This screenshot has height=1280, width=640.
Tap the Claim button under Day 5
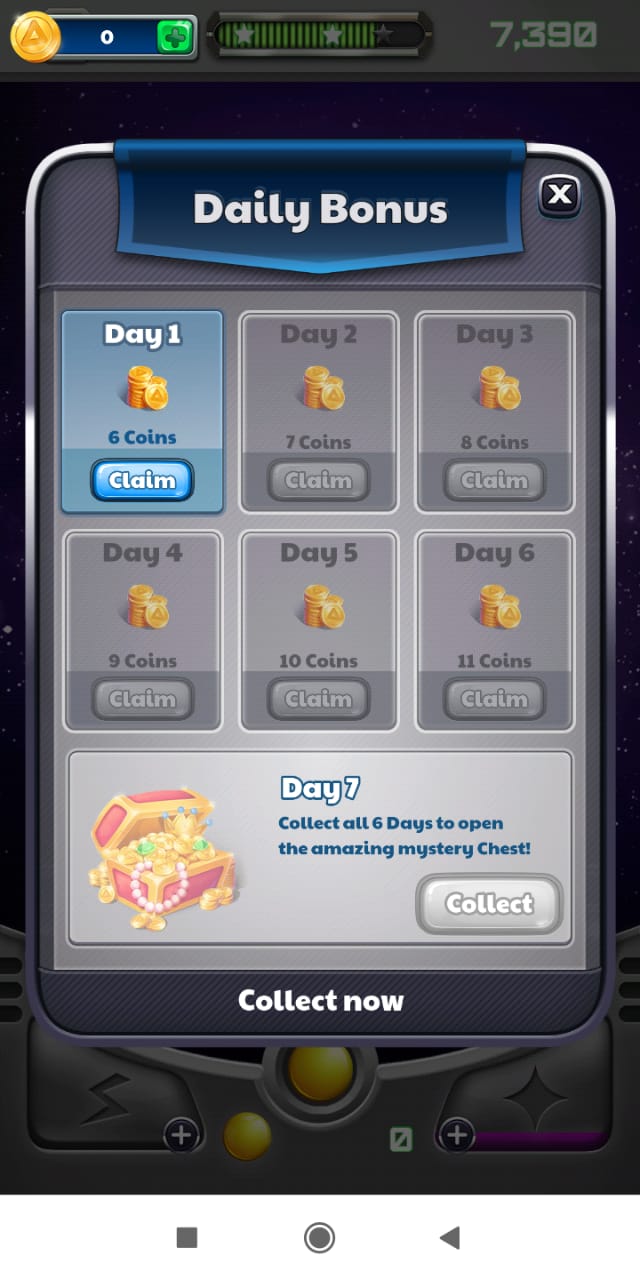point(318,700)
